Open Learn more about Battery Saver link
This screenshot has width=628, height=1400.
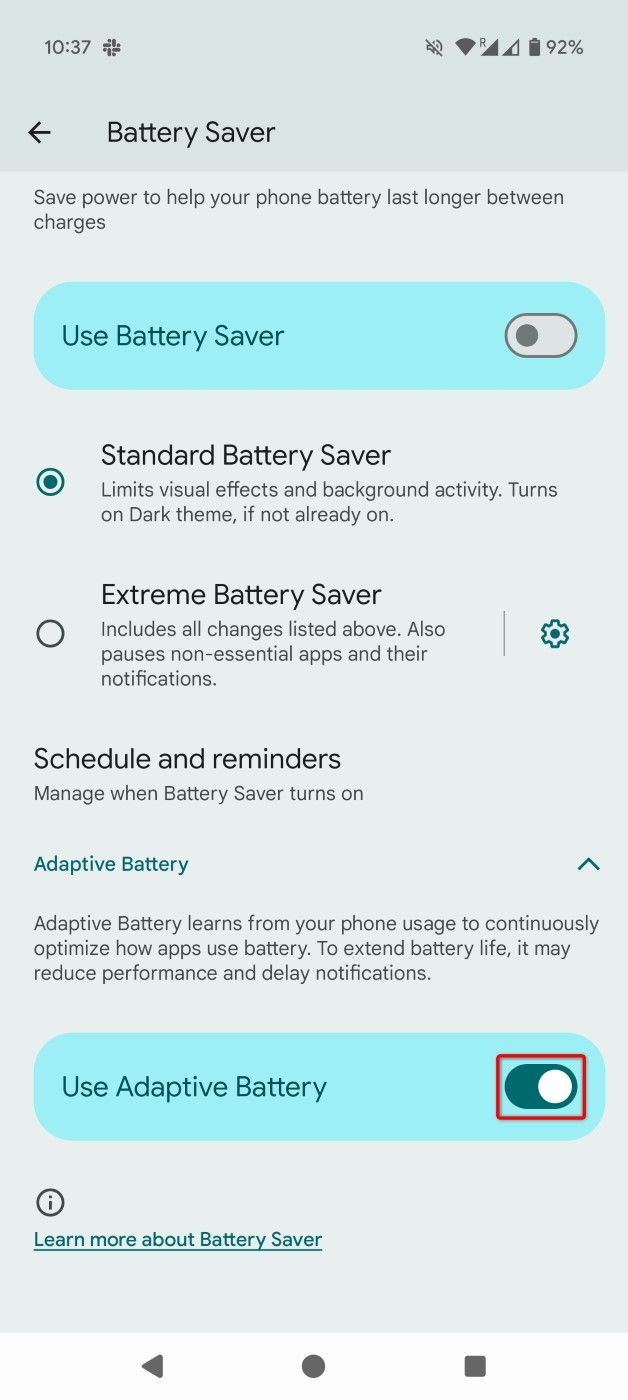[x=178, y=1239]
